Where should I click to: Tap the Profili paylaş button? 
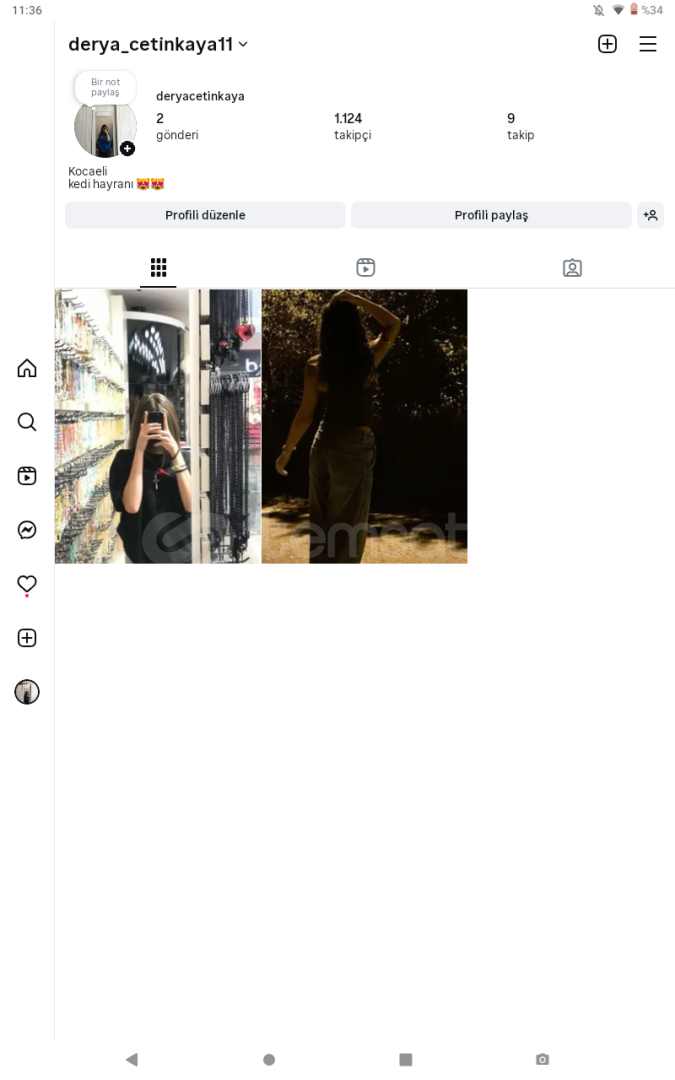pos(491,215)
